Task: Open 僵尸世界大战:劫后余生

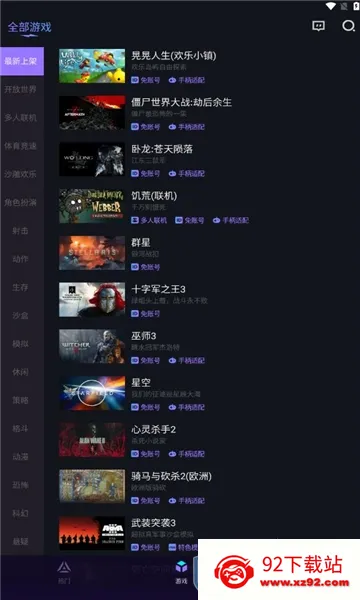Action: click(x=207, y=112)
